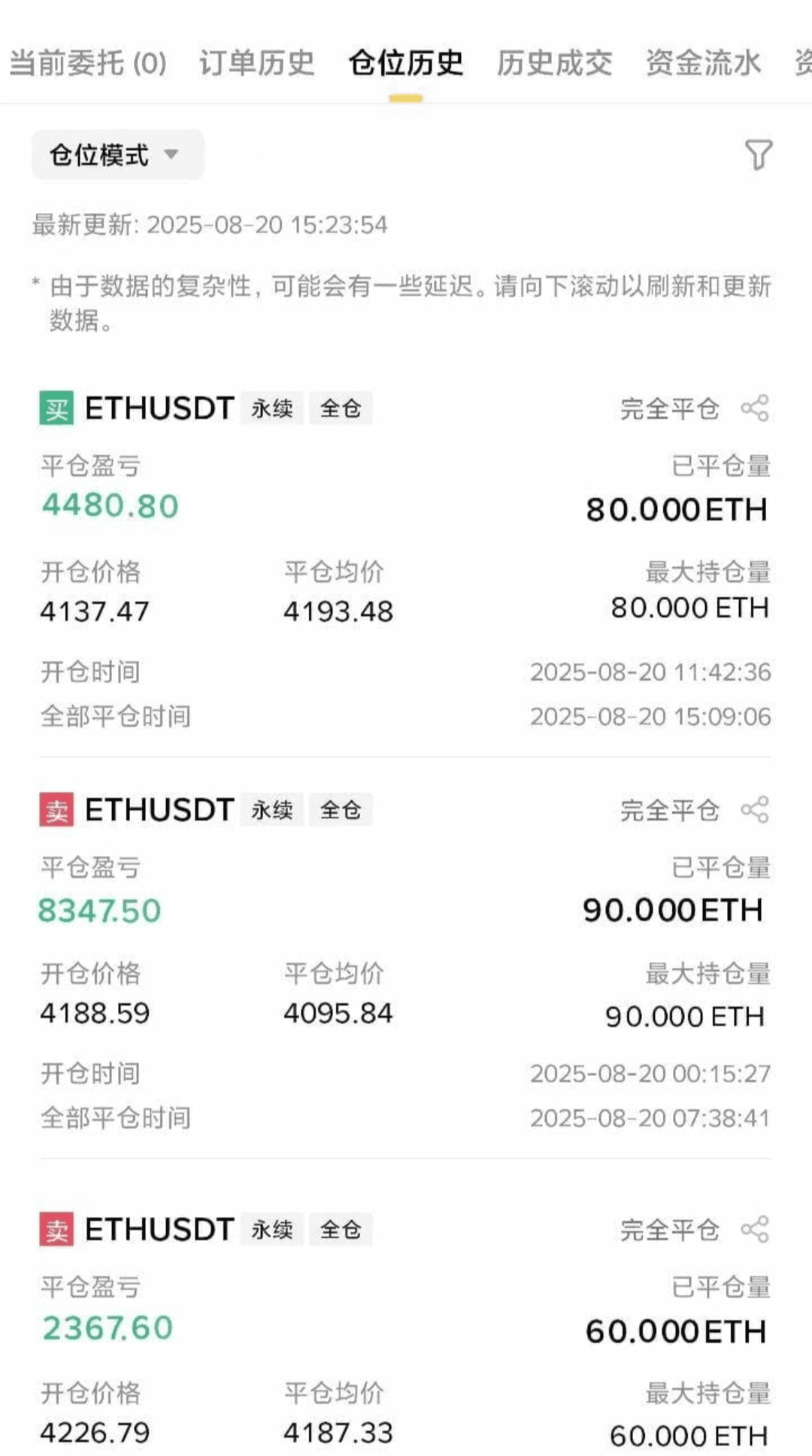Screen dimensions: 812x1456
Task: Open the filter funnel icon
Action: (758, 155)
